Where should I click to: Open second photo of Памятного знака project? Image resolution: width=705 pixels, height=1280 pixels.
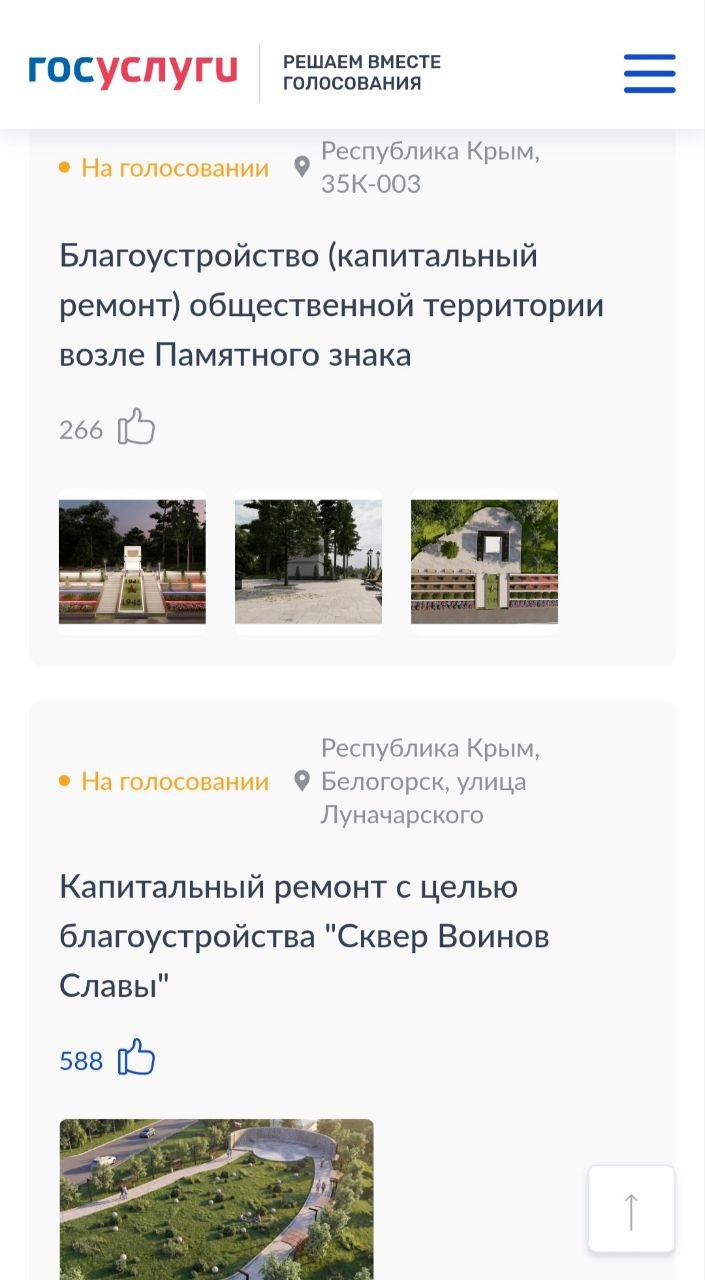pyautogui.click(x=308, y=561)
